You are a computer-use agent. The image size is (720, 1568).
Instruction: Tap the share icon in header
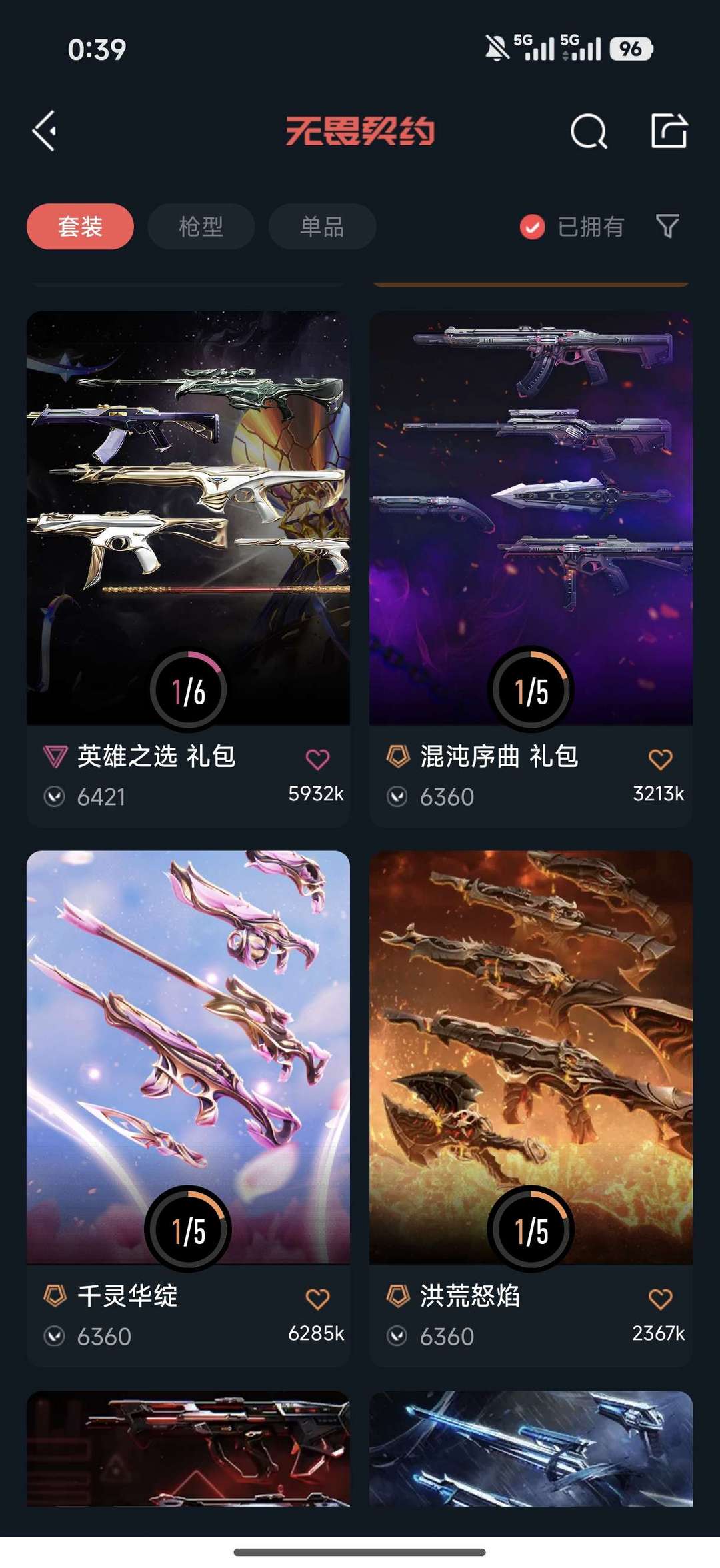point(669,130)
